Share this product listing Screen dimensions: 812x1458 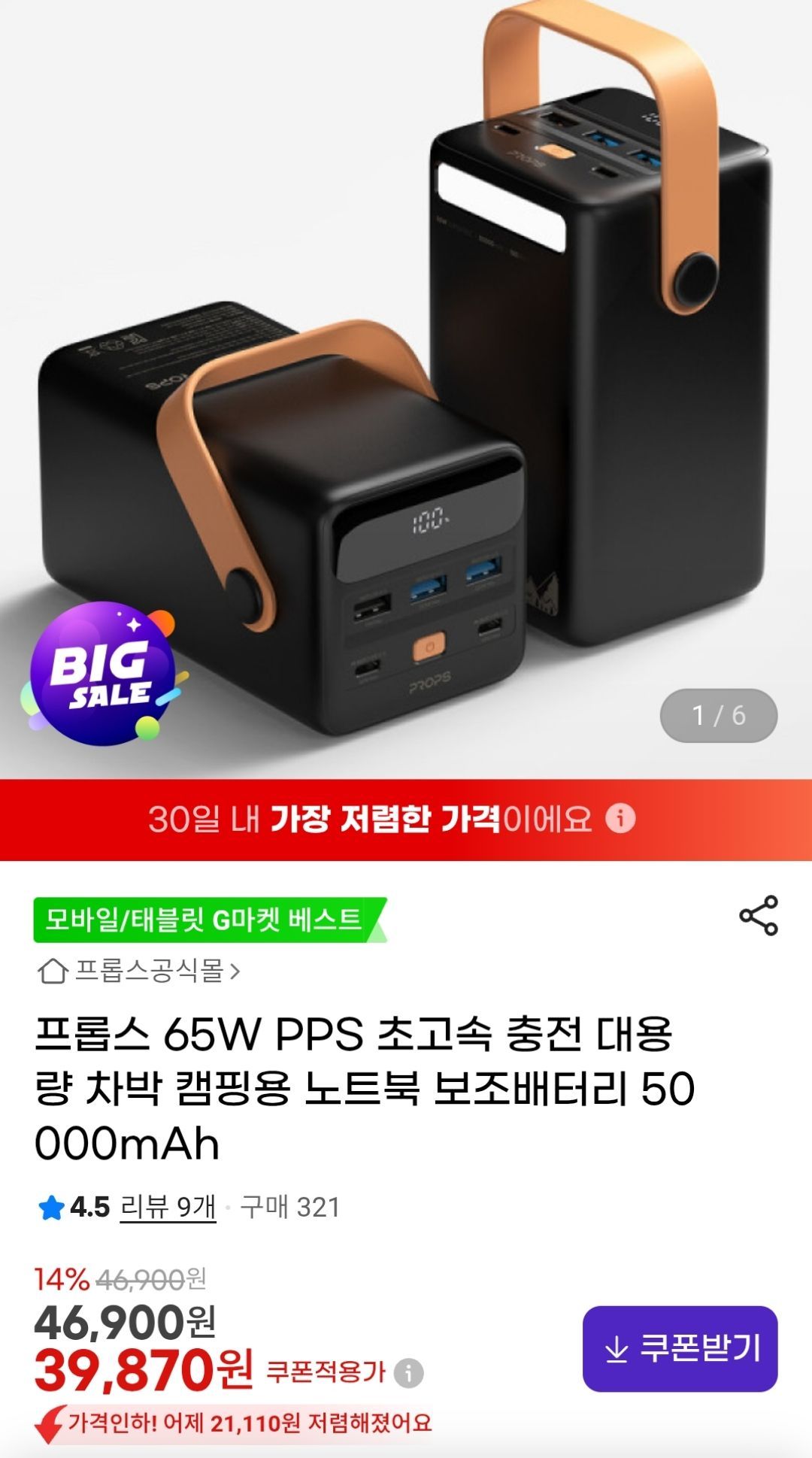point(758,915)
